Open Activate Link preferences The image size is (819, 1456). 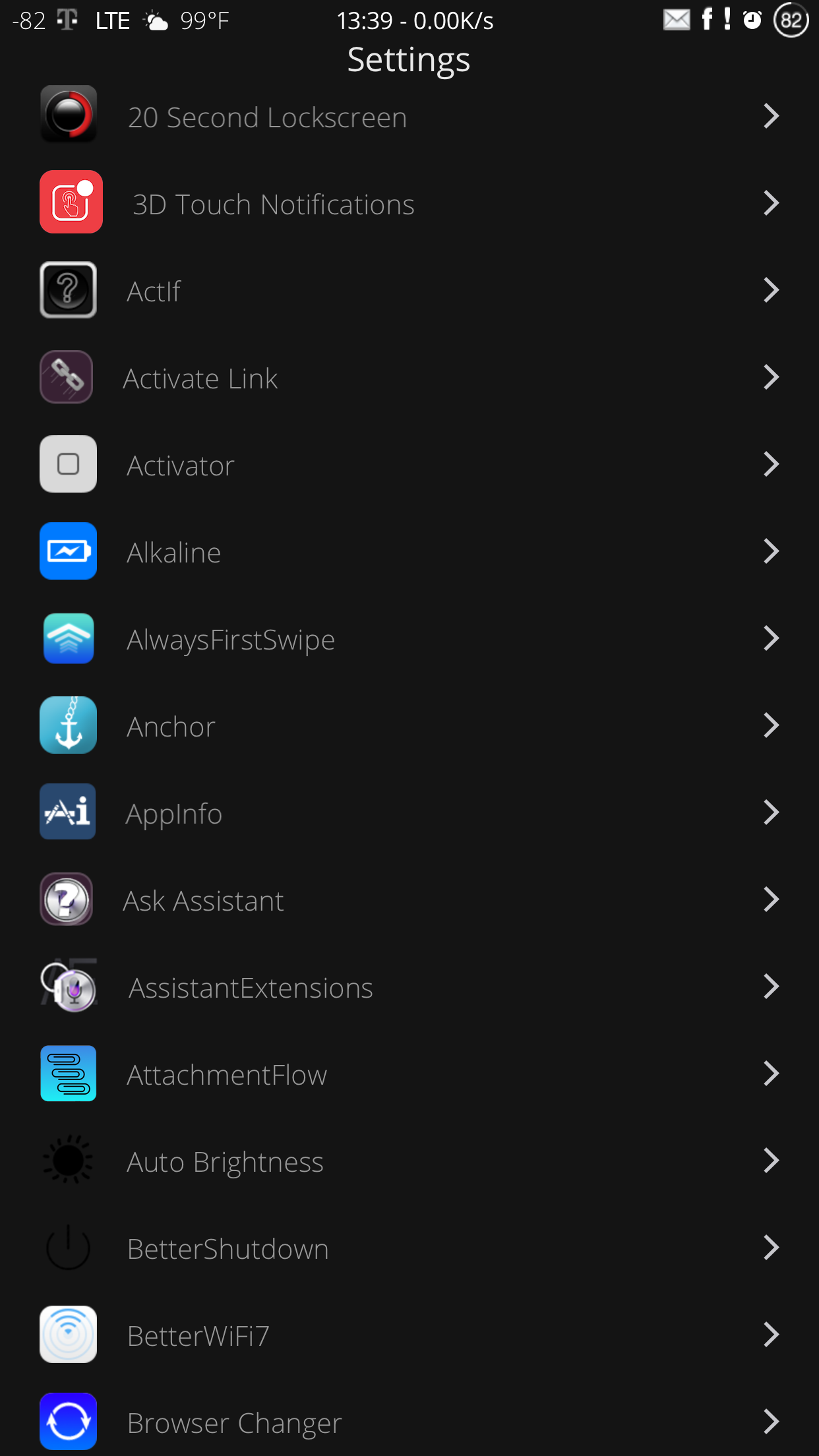pyautogui.click(x=409, y=378)
